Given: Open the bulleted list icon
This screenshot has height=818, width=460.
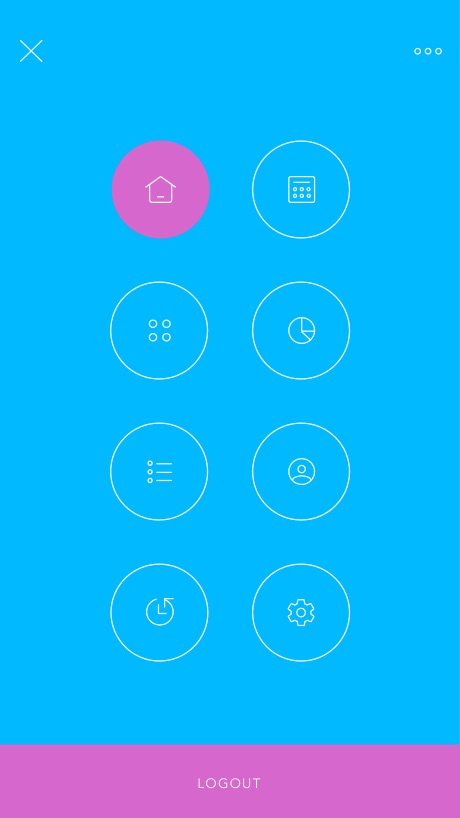Looking at the screenshot, I should (x=159, y=471).
